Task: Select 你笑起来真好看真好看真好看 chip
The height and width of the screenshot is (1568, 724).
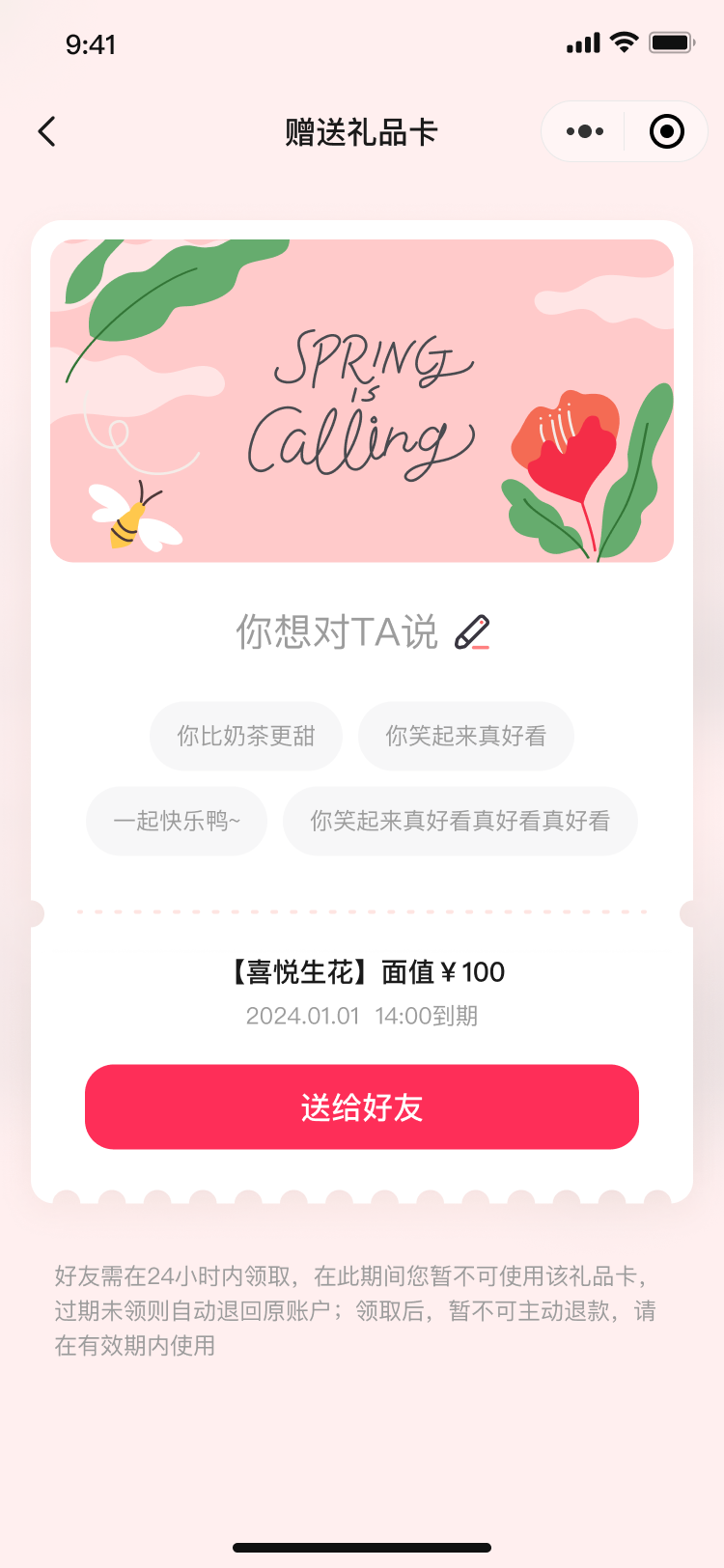Action: [459, 821]
